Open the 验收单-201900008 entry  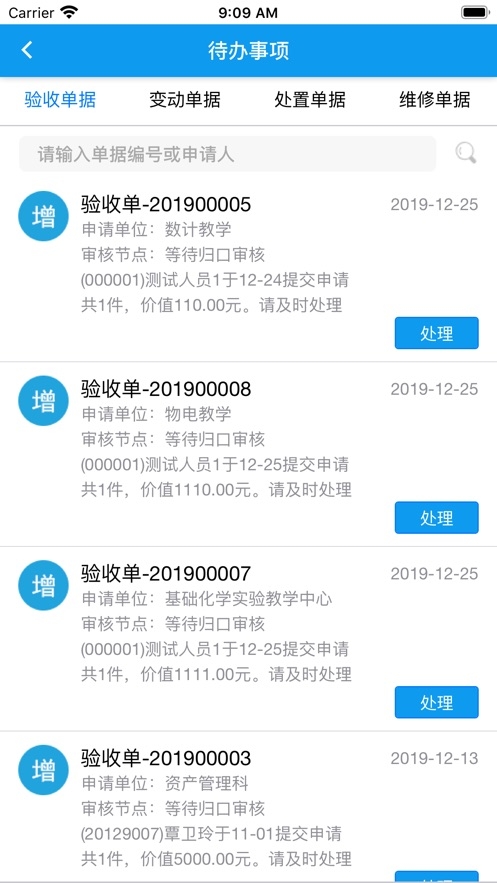point(248,454)
